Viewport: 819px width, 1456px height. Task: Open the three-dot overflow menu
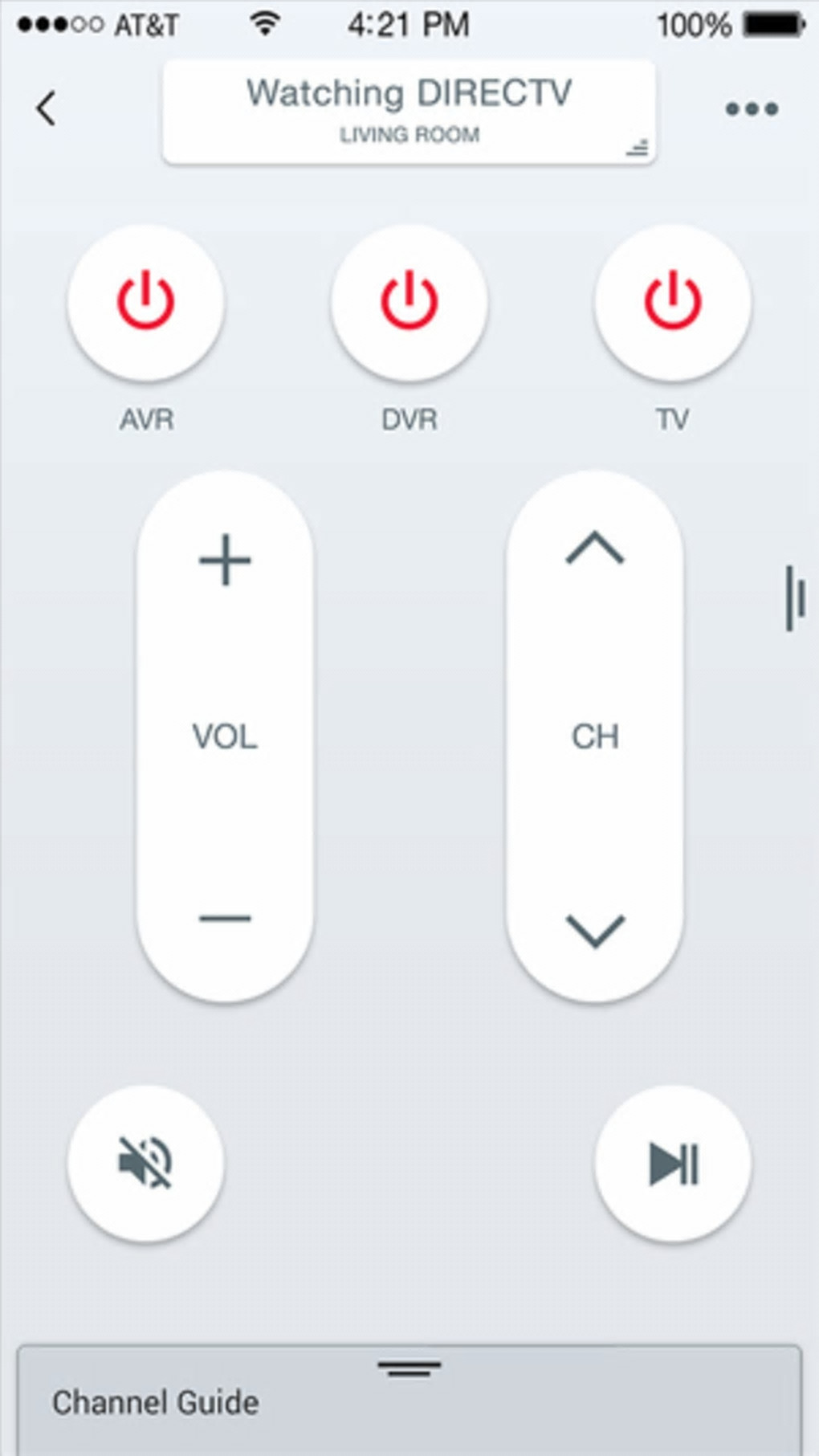point(752,109)
